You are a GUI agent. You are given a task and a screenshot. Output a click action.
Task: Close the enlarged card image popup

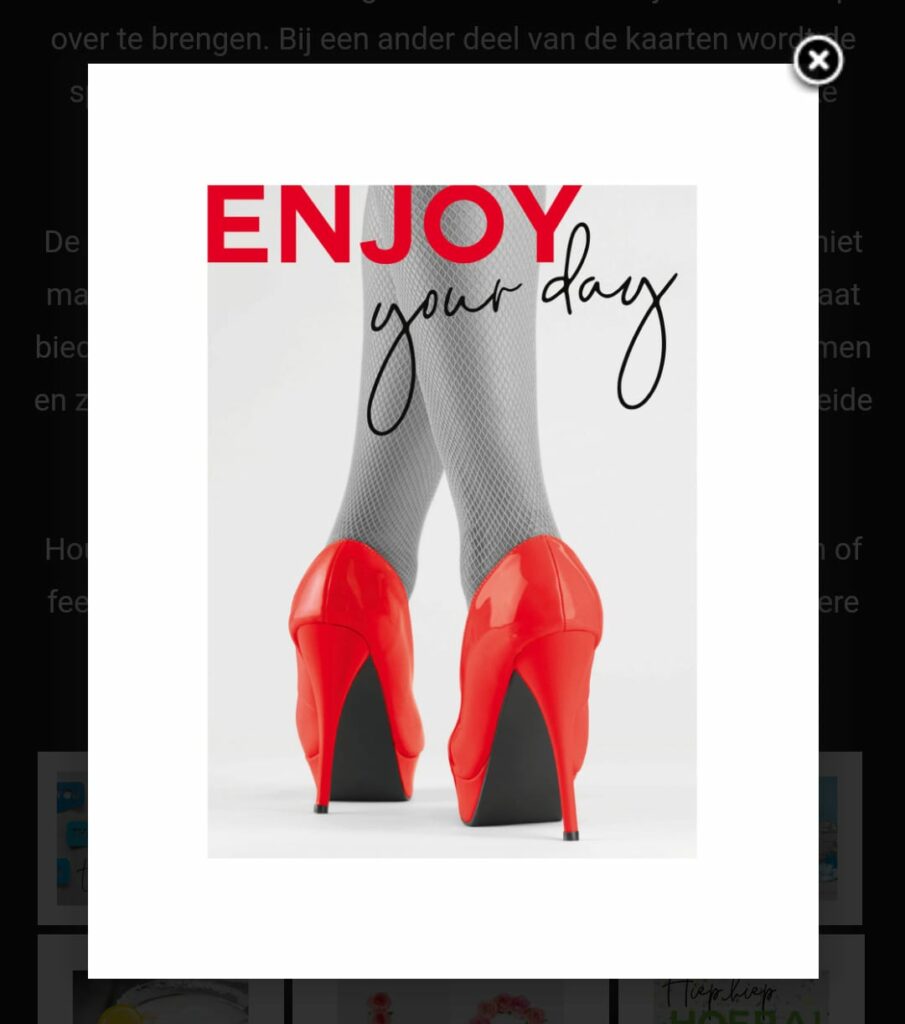(x=817, y=62)
